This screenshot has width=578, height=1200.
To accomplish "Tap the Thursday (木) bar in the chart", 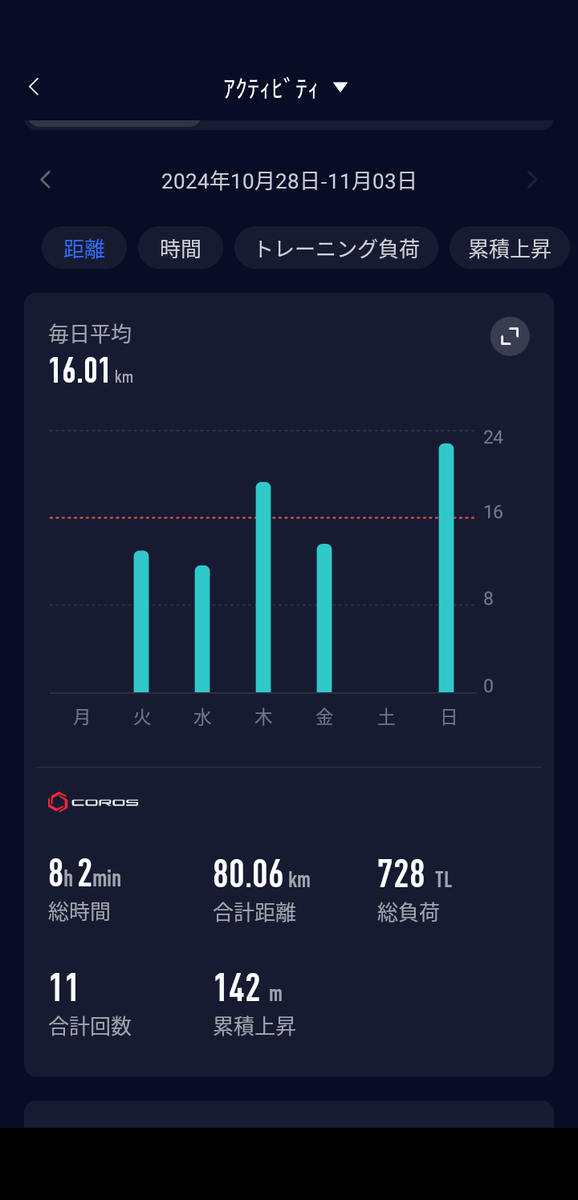I will point(263,587).
